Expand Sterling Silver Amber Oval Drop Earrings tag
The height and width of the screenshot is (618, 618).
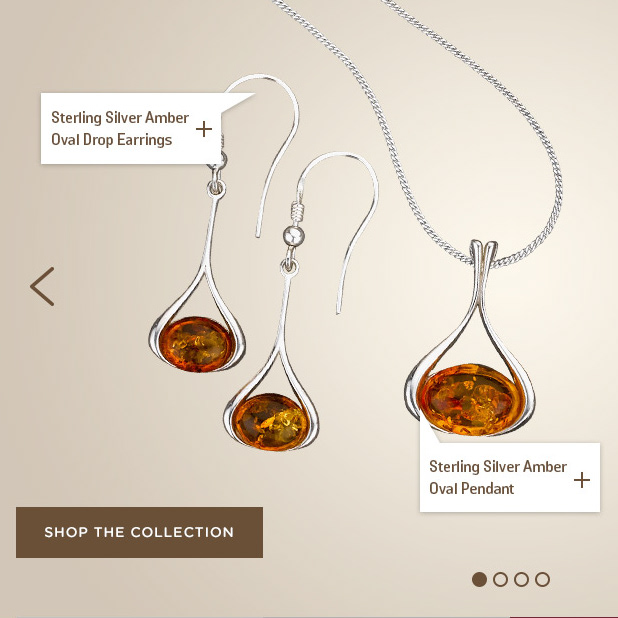204,129
